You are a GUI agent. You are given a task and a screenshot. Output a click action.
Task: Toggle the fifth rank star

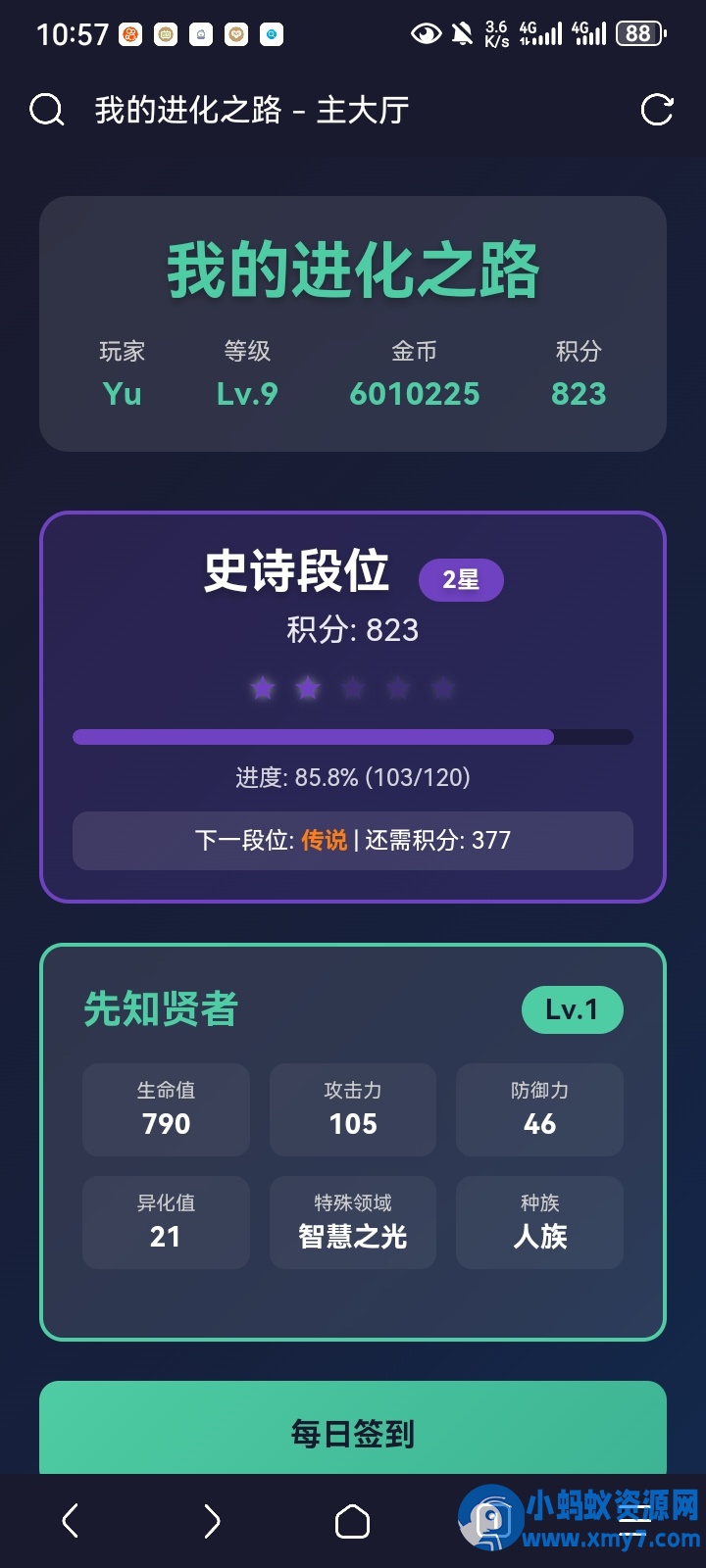[441, 688]
